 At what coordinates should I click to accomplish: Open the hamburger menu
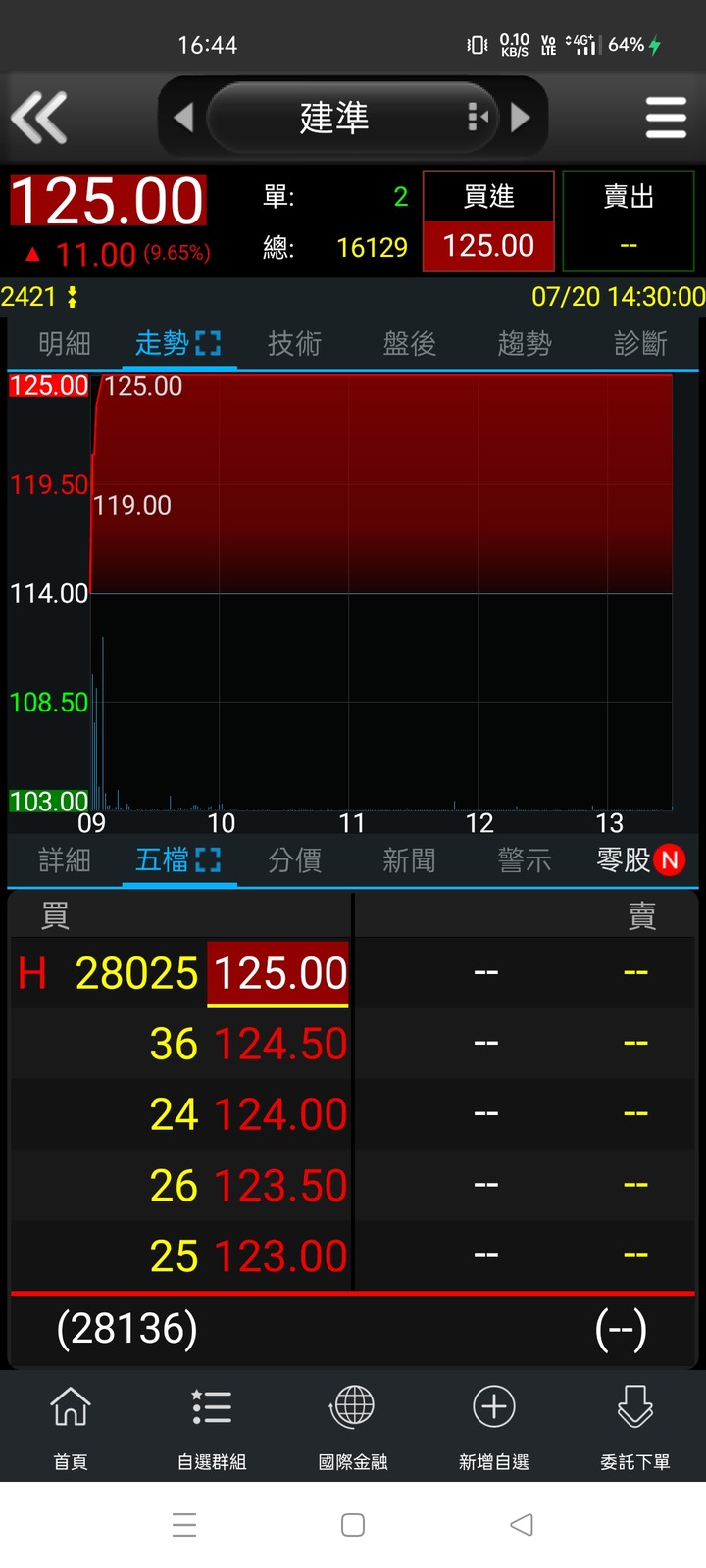(666, 118)
